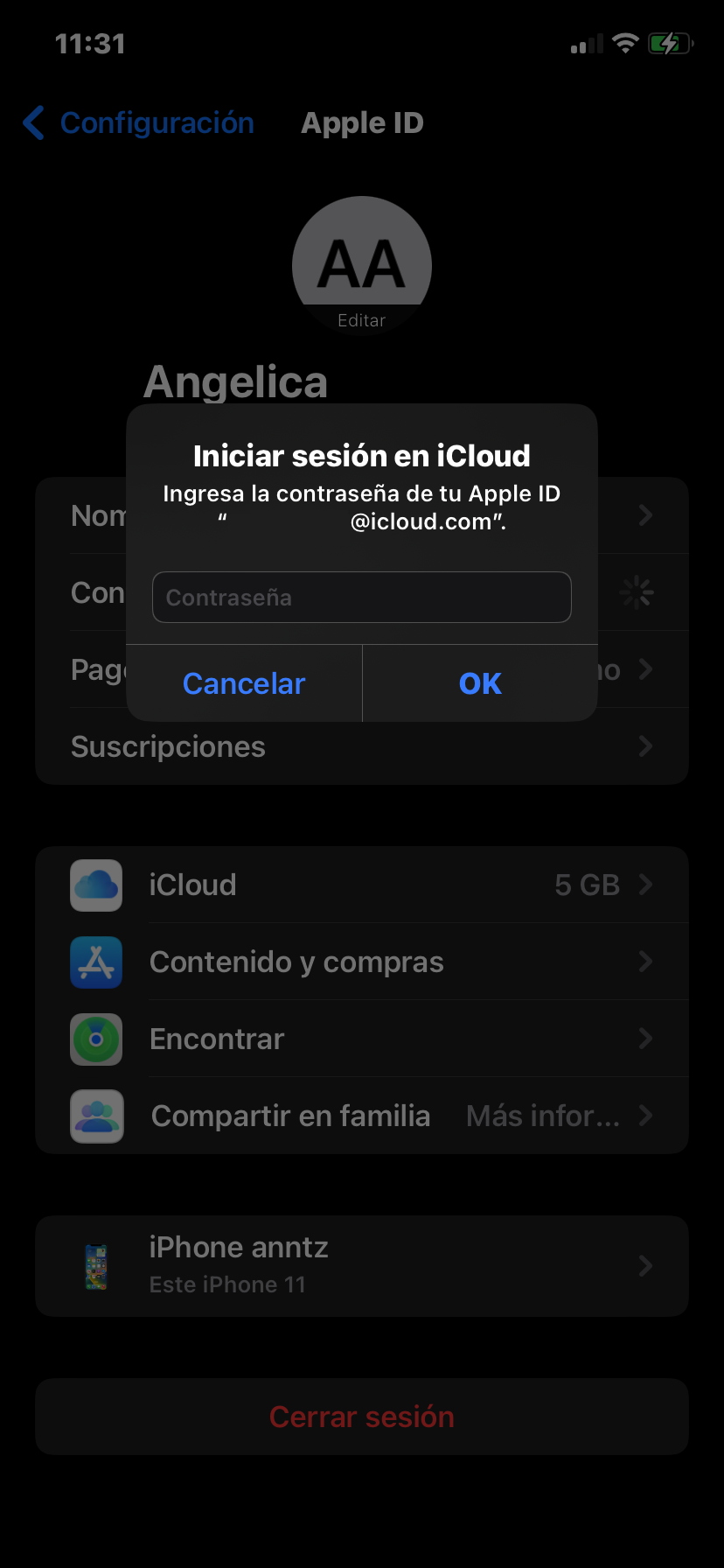The width and height of the screenshot is (724, 1568).
Task: Tap the Wi-Fi icon in the status bar
Action: [626, 43]
